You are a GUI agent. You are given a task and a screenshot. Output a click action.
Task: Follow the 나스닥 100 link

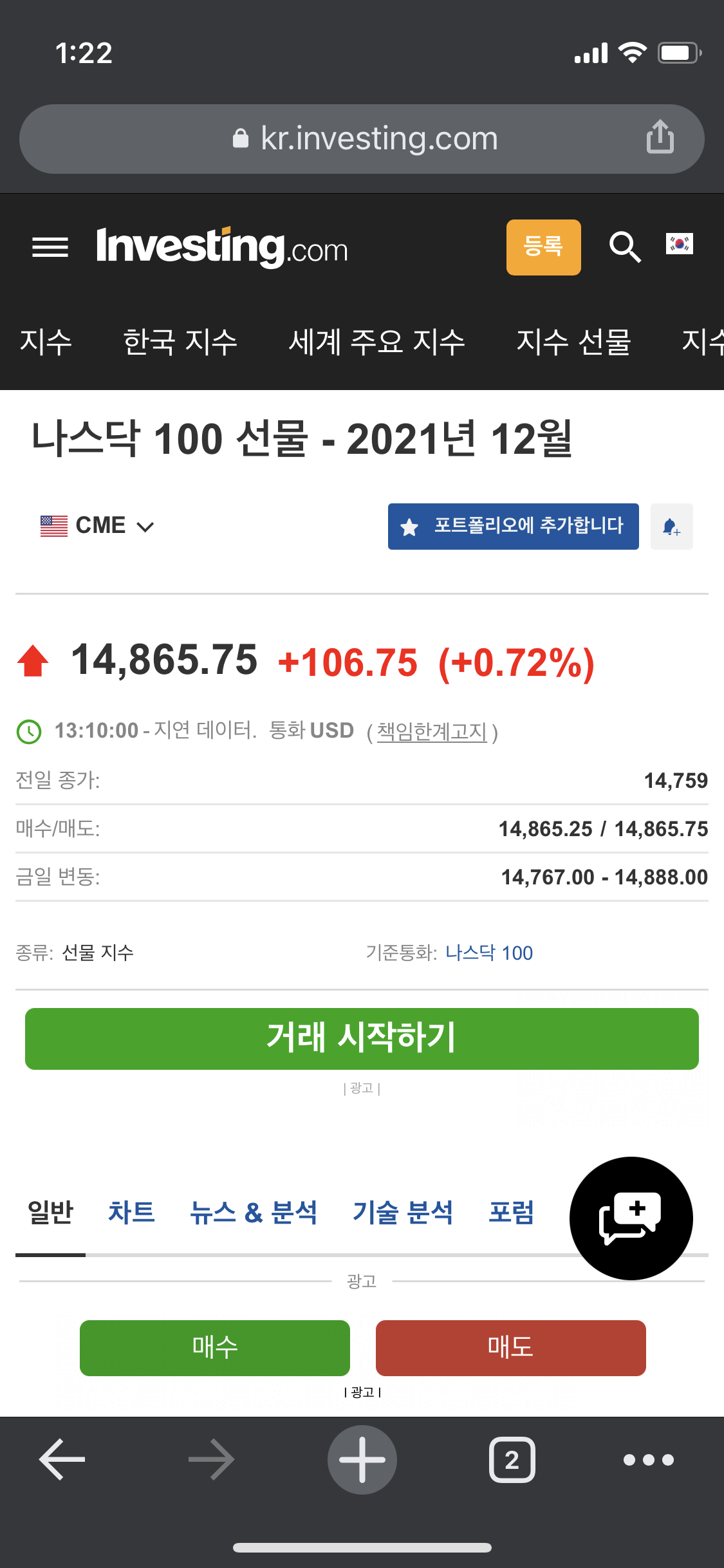pyautogui.click(x=489, y=953)
